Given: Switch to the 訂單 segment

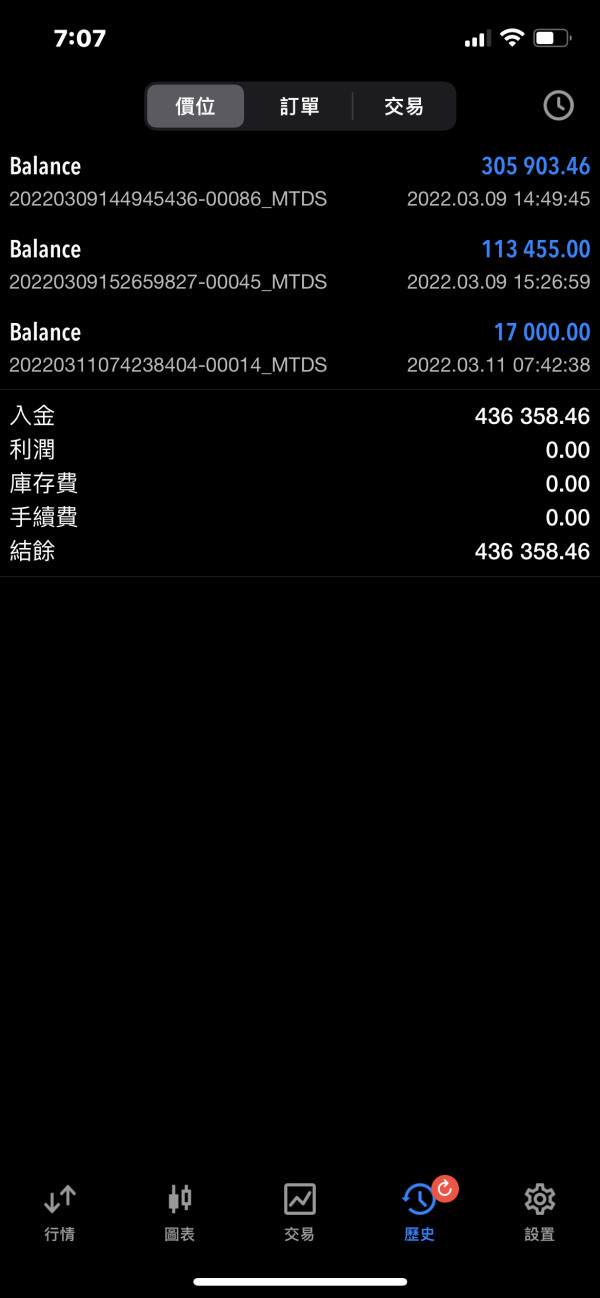Looking at the screenshot, I should (299, 106).
